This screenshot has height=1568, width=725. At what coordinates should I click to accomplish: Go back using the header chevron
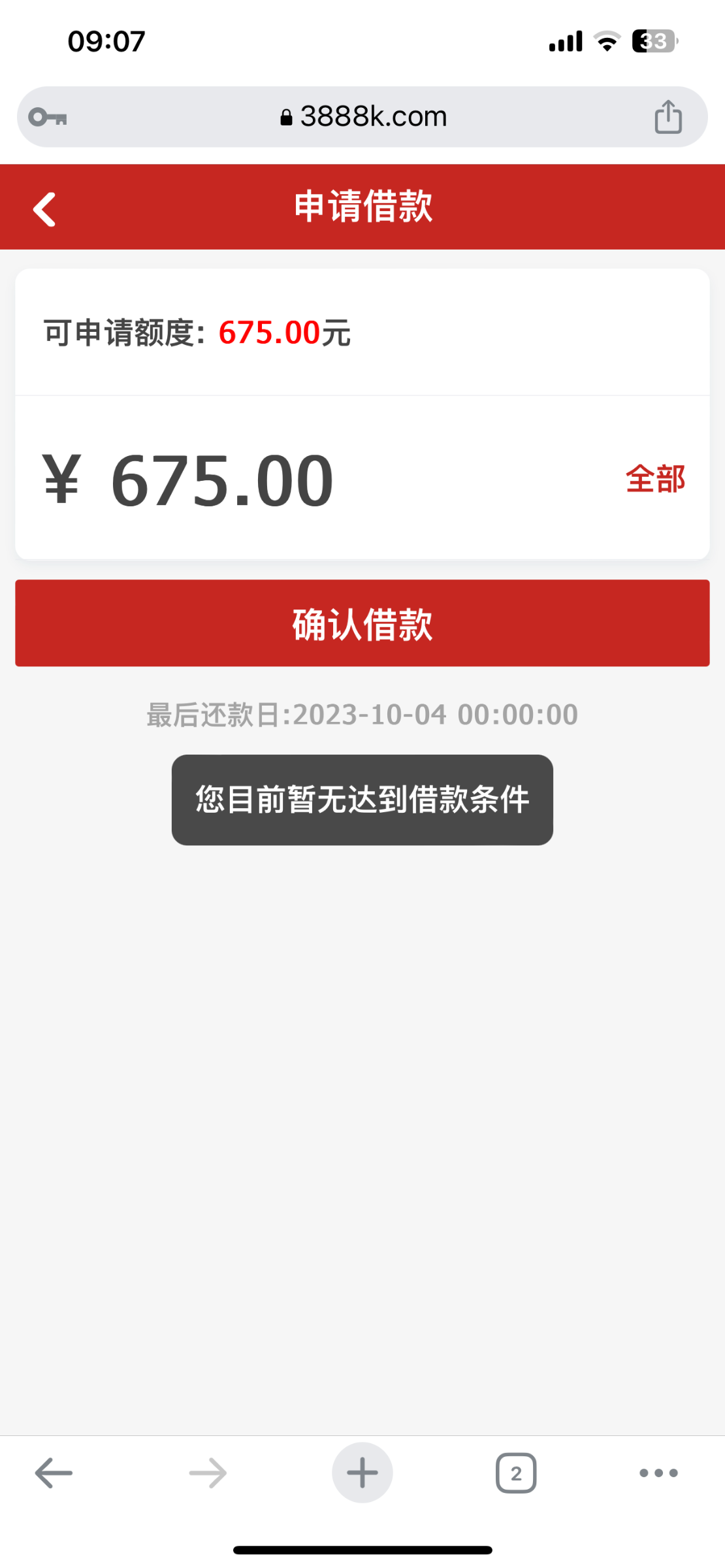click(44, 208)
